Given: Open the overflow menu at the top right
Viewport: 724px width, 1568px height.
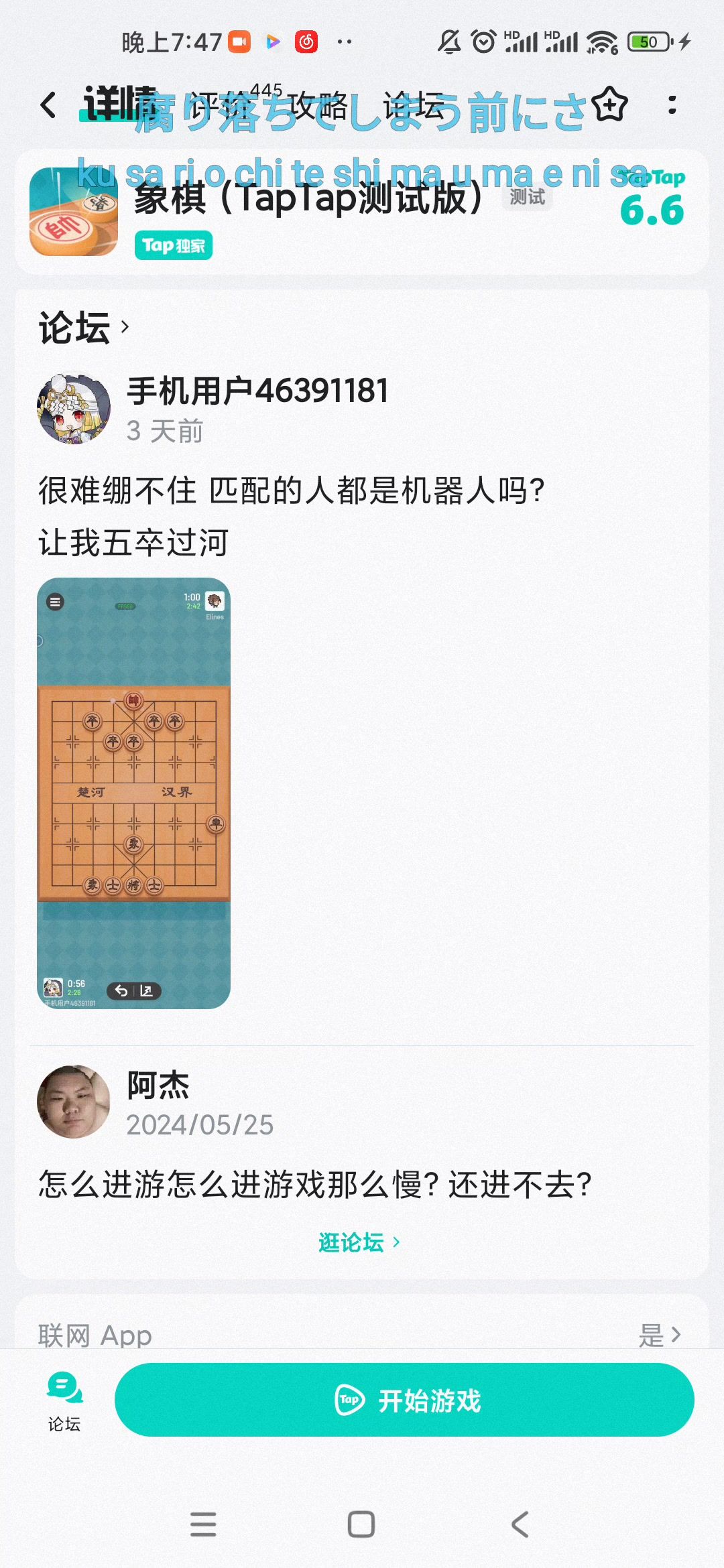Looking at the screenshot, I should 672,105.
